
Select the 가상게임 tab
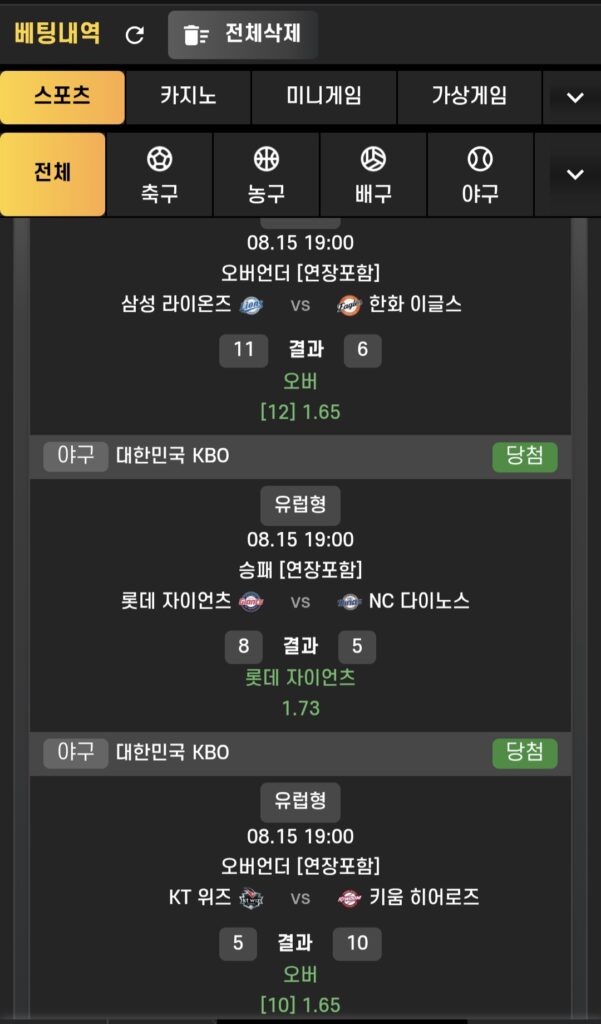469,97
